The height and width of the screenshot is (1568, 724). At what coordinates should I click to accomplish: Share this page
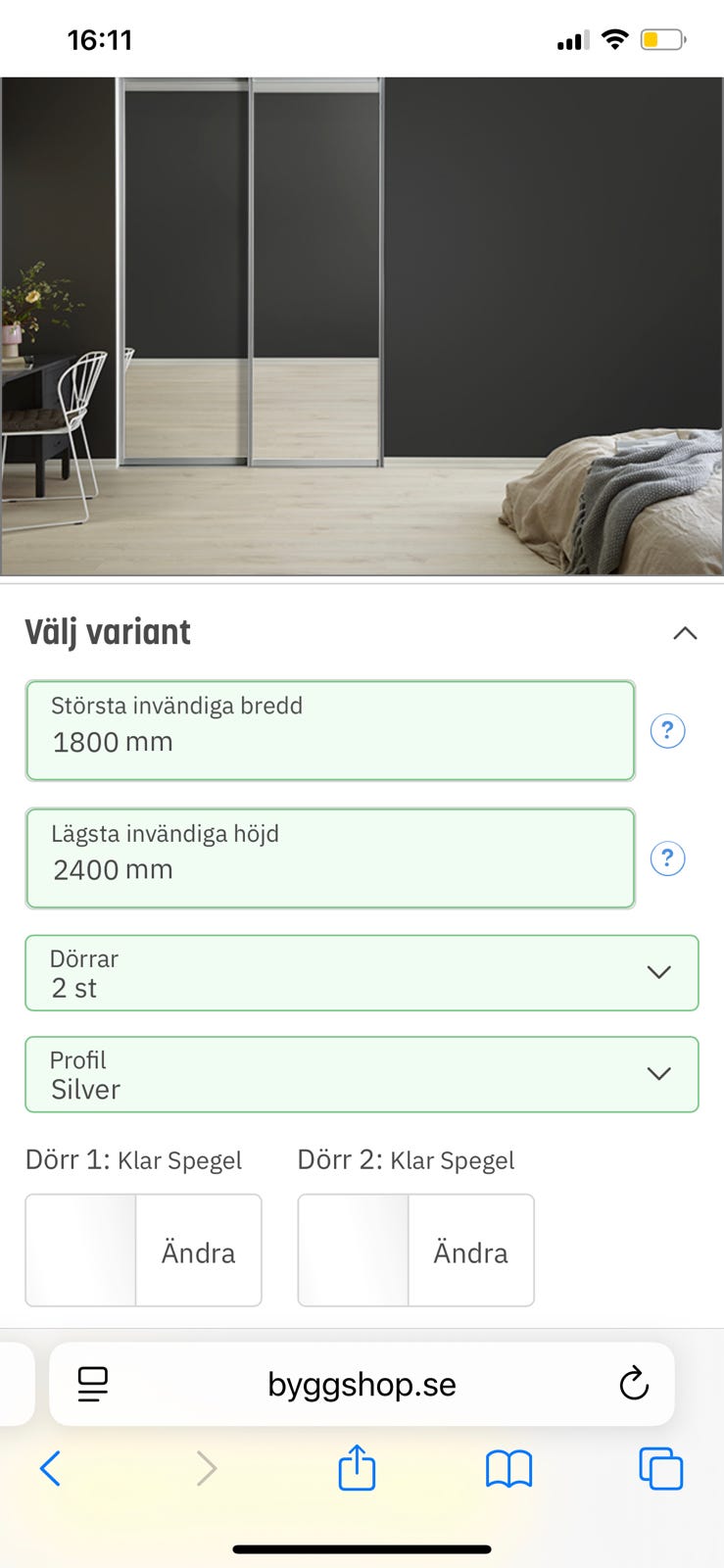coord(357,1468)
